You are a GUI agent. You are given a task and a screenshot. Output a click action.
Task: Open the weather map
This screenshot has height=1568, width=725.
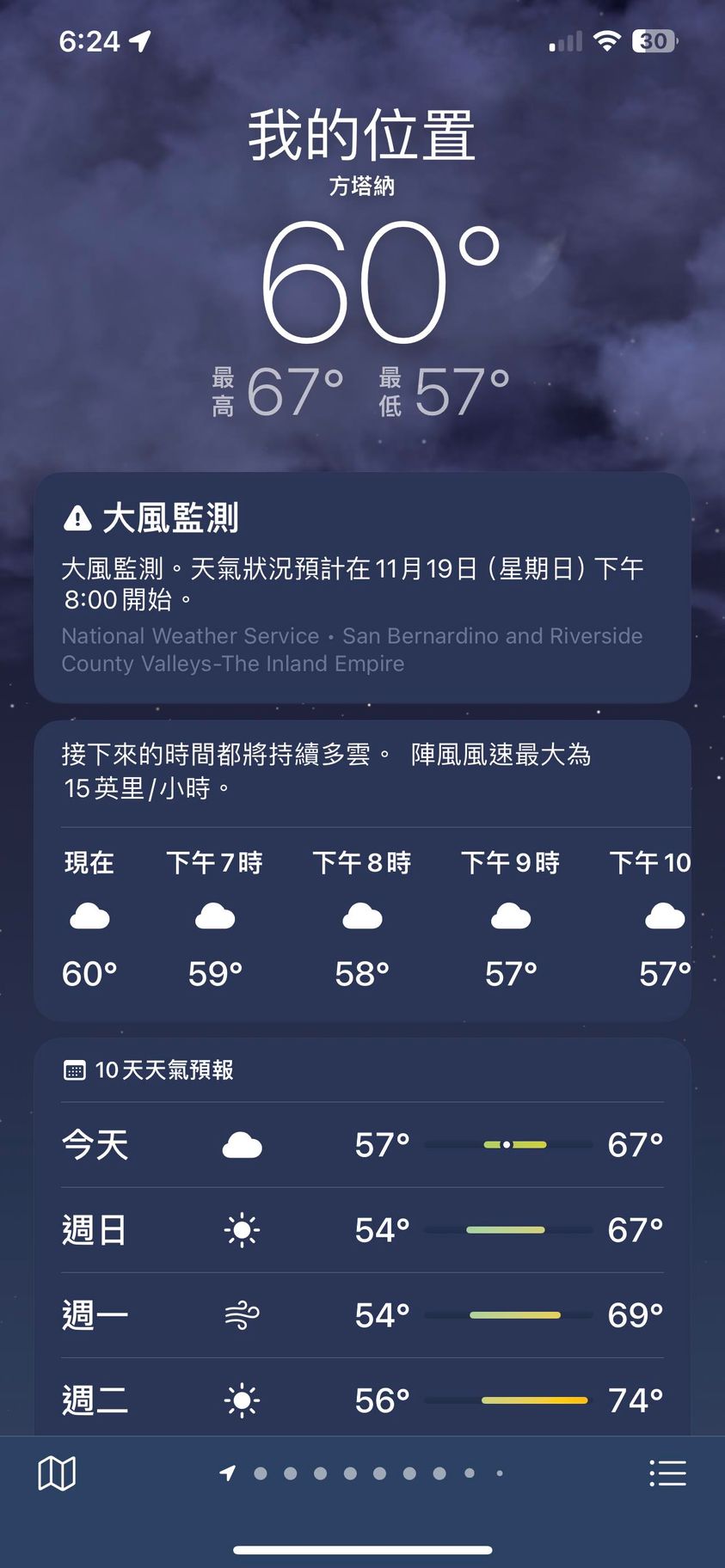[x=57, y=1473]
